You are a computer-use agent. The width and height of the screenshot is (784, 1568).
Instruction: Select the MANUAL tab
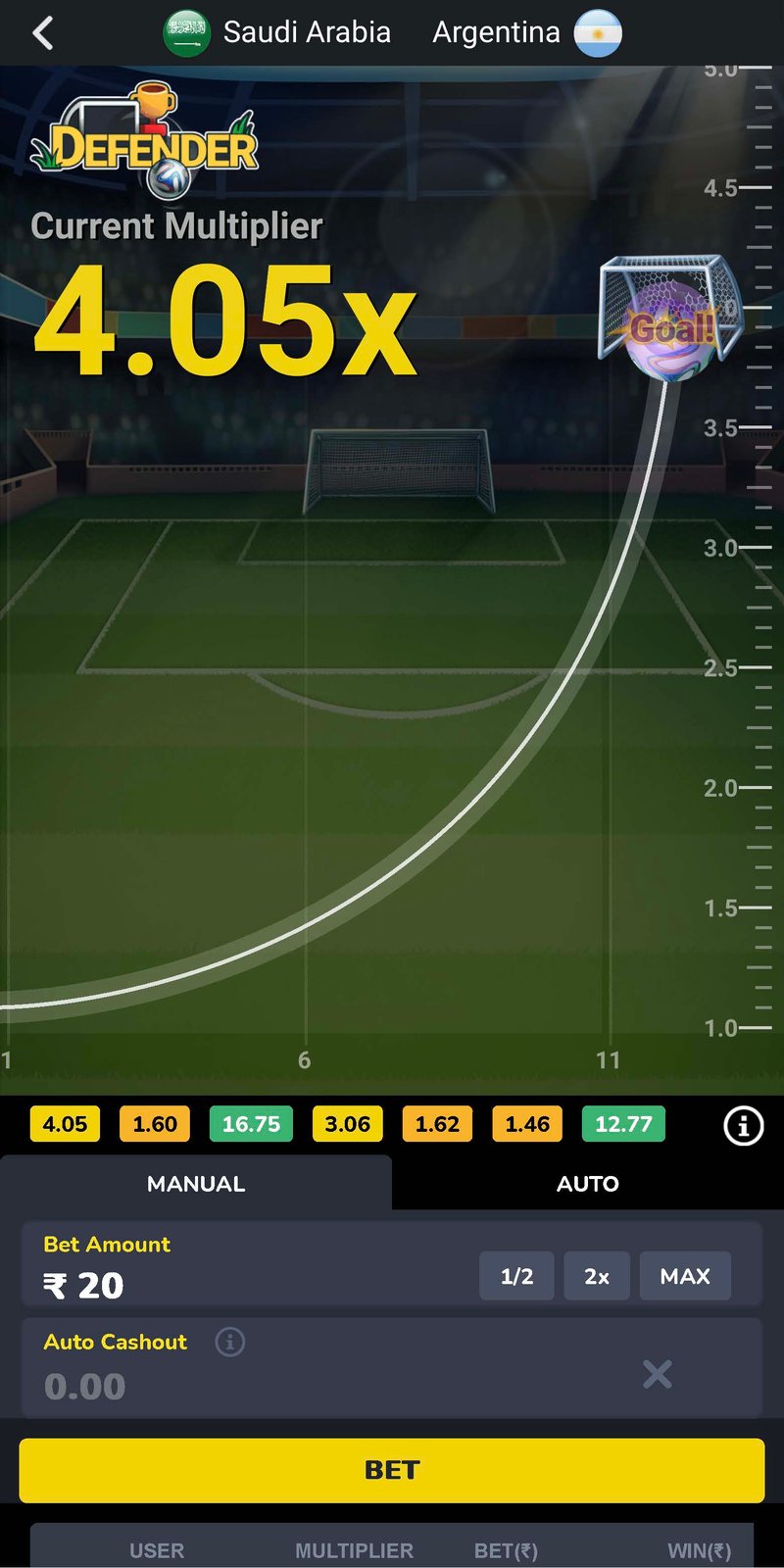pos(196,1184)
